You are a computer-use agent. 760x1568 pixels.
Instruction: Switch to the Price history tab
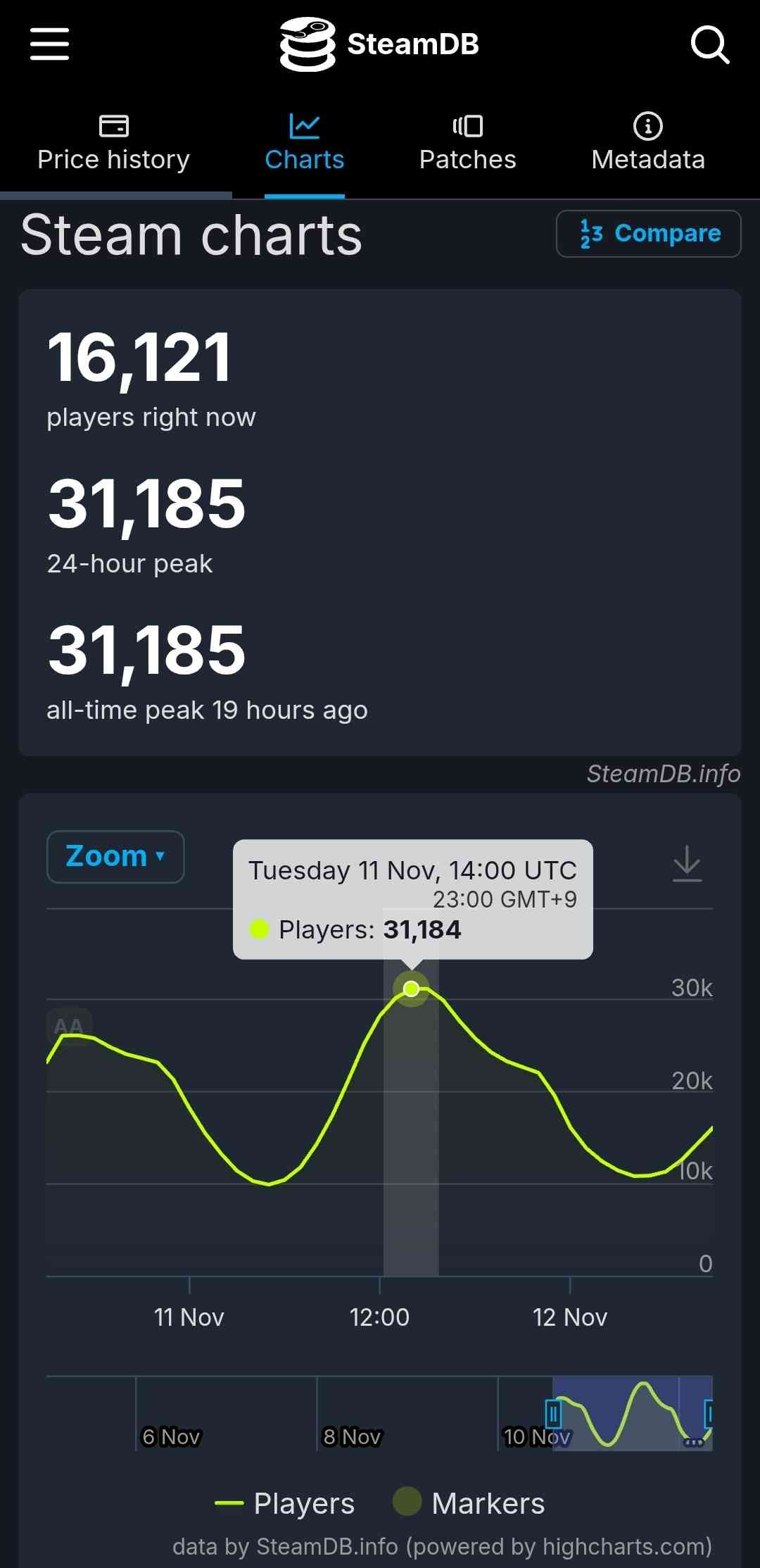(113, 144)
